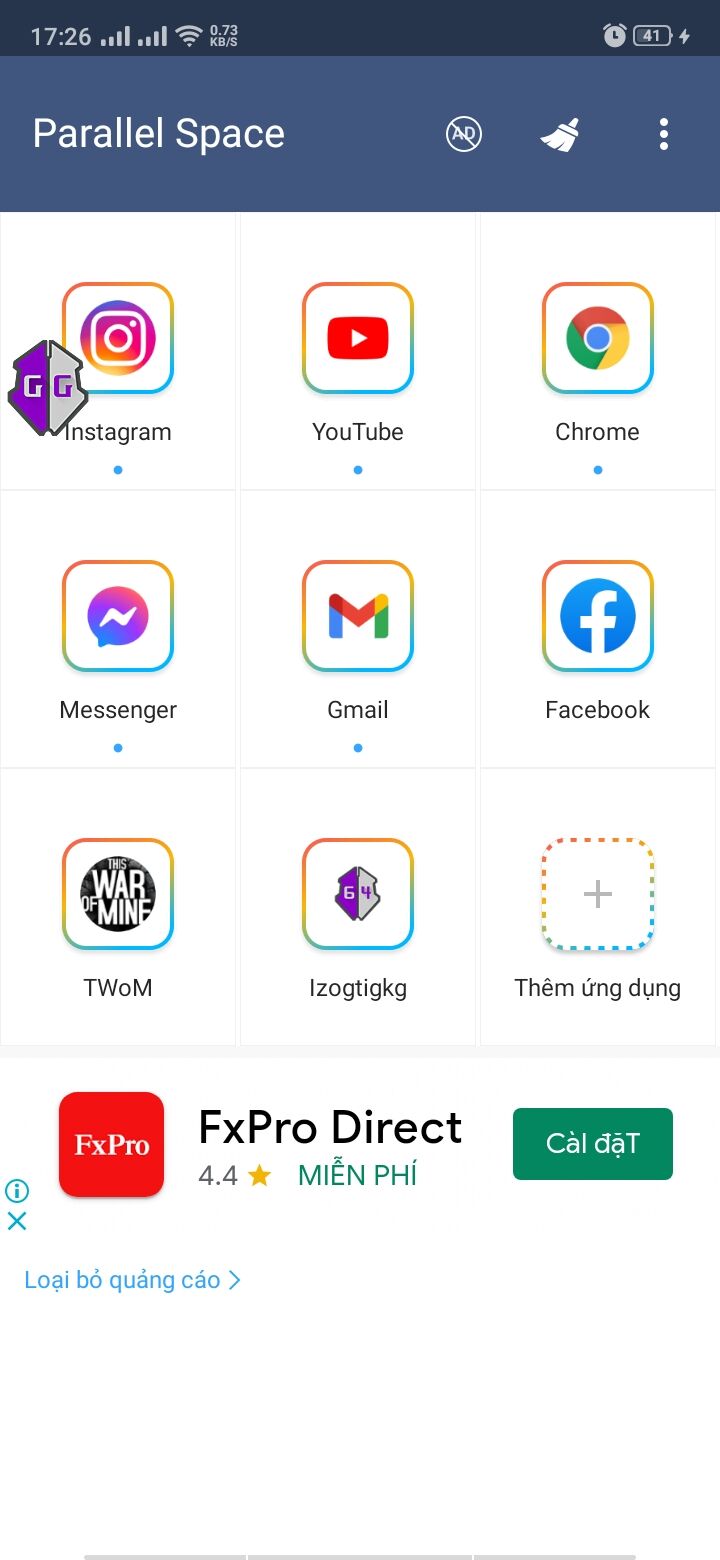The image size is (720, 1560).
Task: Open the ad info icon
Action: click(17, 1190)
